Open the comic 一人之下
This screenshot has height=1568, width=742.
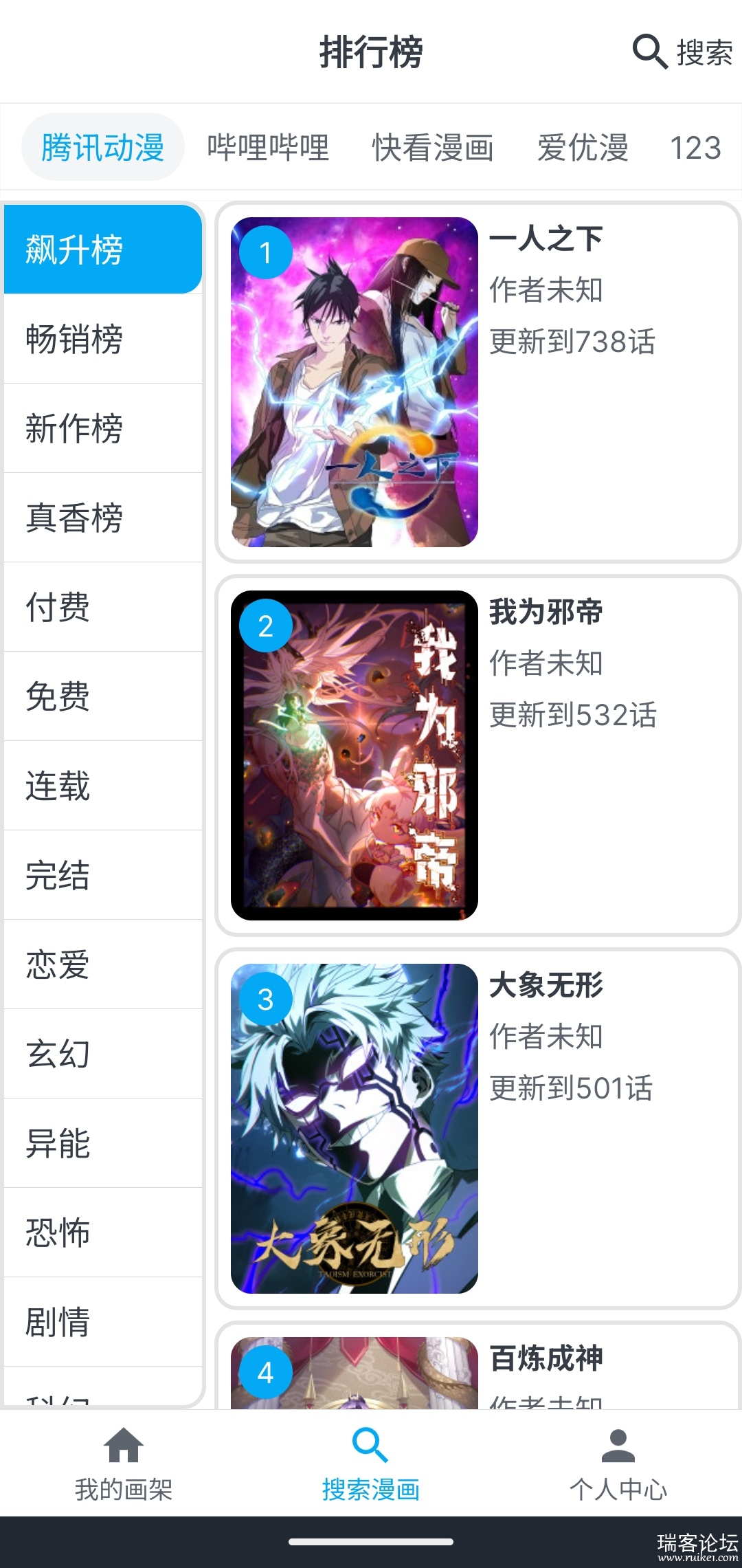[477, 382]
